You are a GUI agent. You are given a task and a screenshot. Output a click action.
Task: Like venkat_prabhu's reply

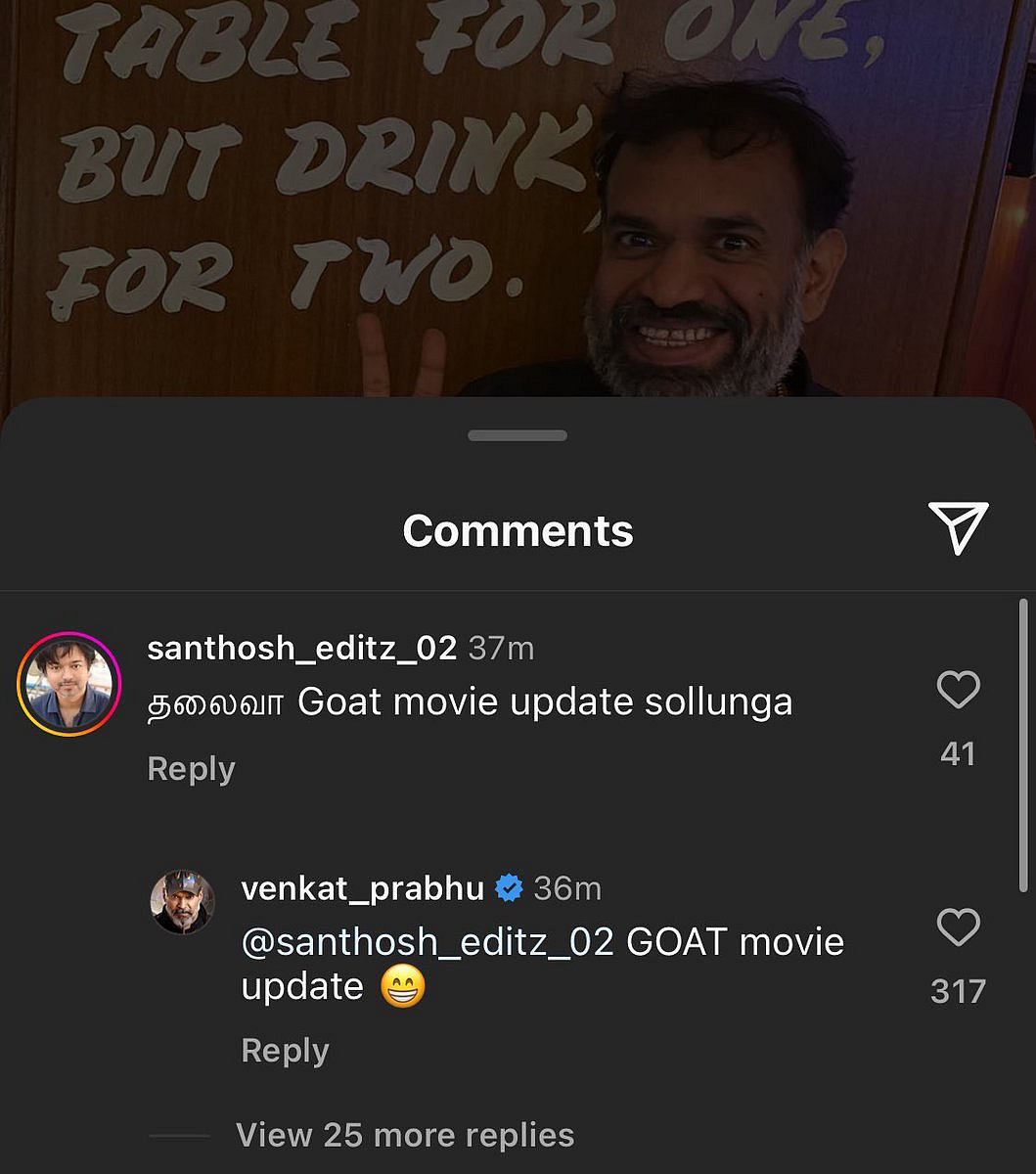click(x=958, y=927)
